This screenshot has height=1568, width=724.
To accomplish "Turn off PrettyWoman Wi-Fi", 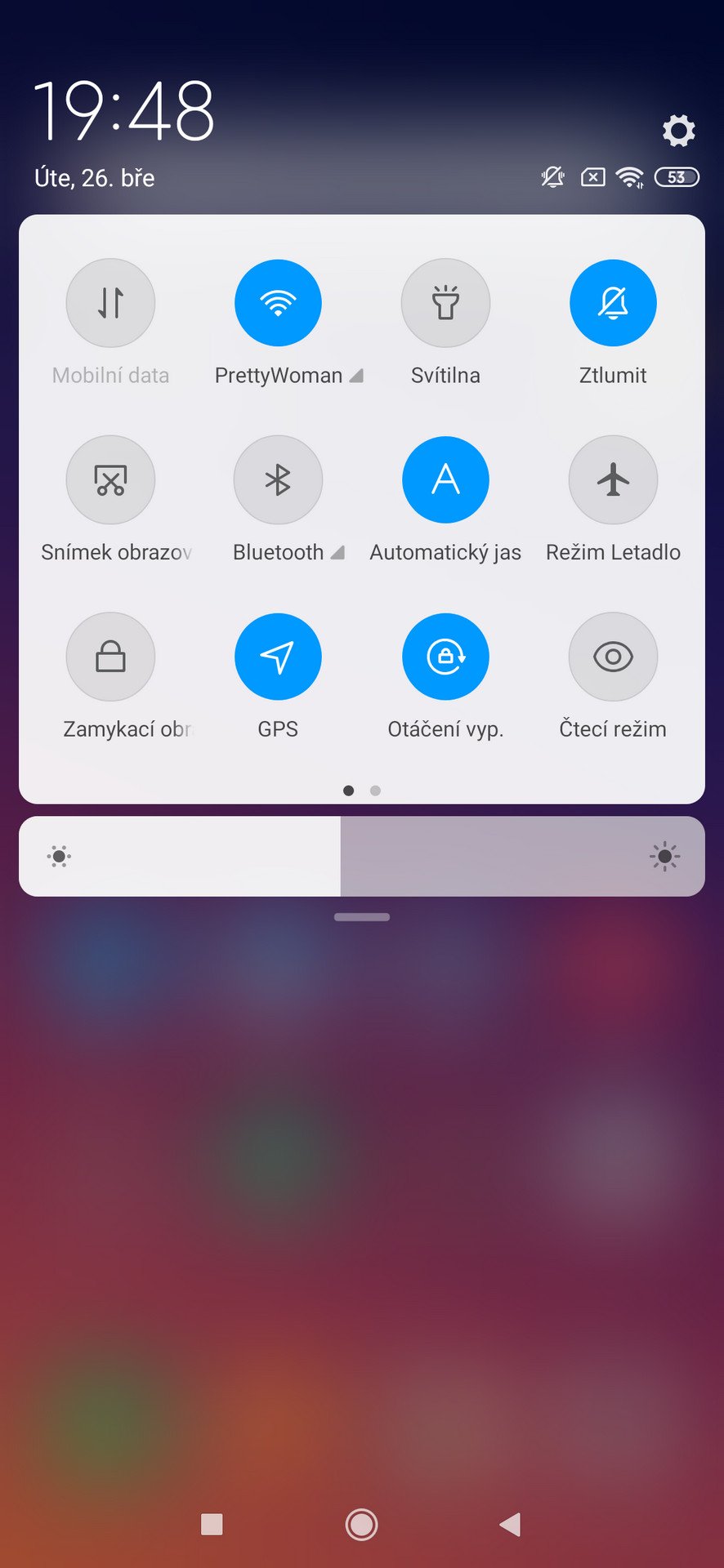I will 278,303.
